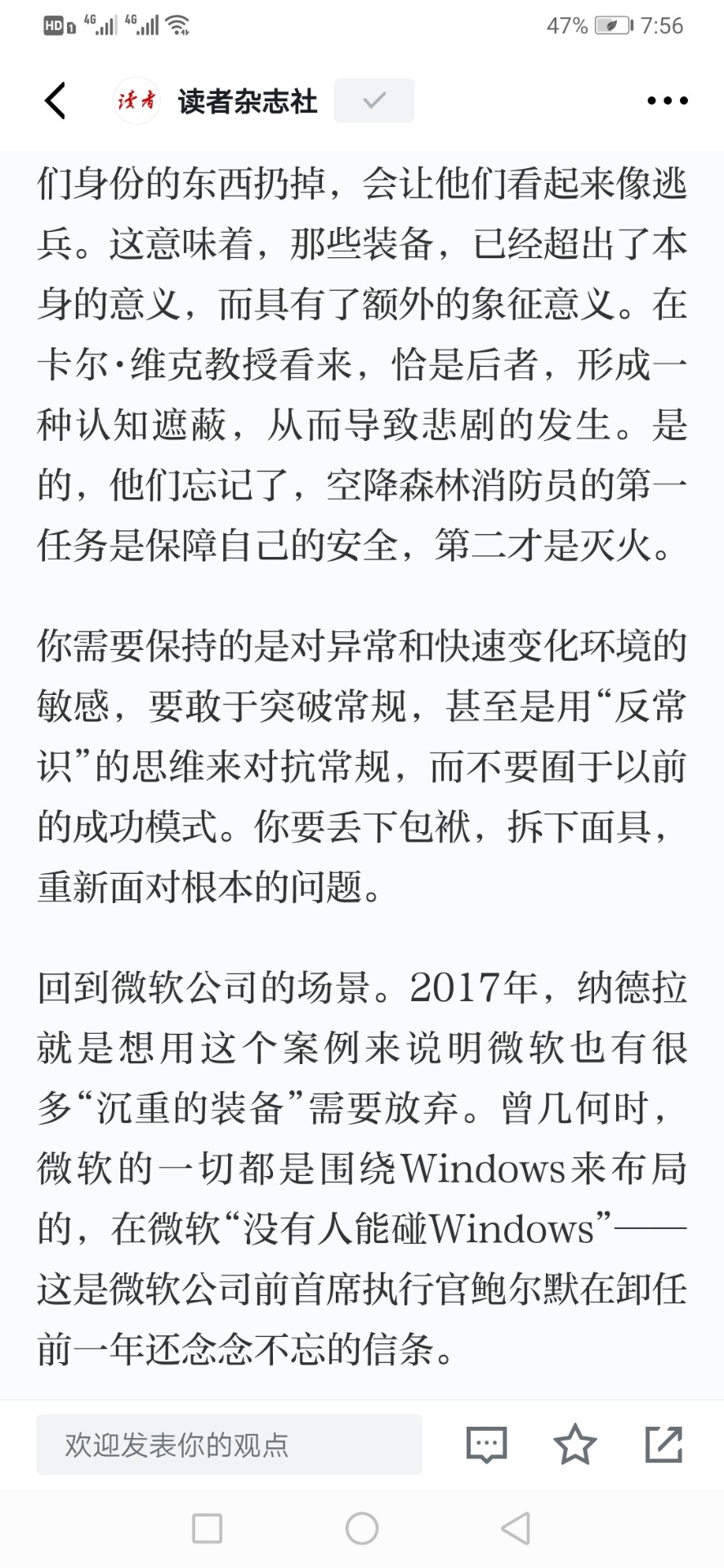The image size is (724, 1568).
Task: Open the 读者杂志社 account profile
Action: pyautogui.click(x=216, y=100)
